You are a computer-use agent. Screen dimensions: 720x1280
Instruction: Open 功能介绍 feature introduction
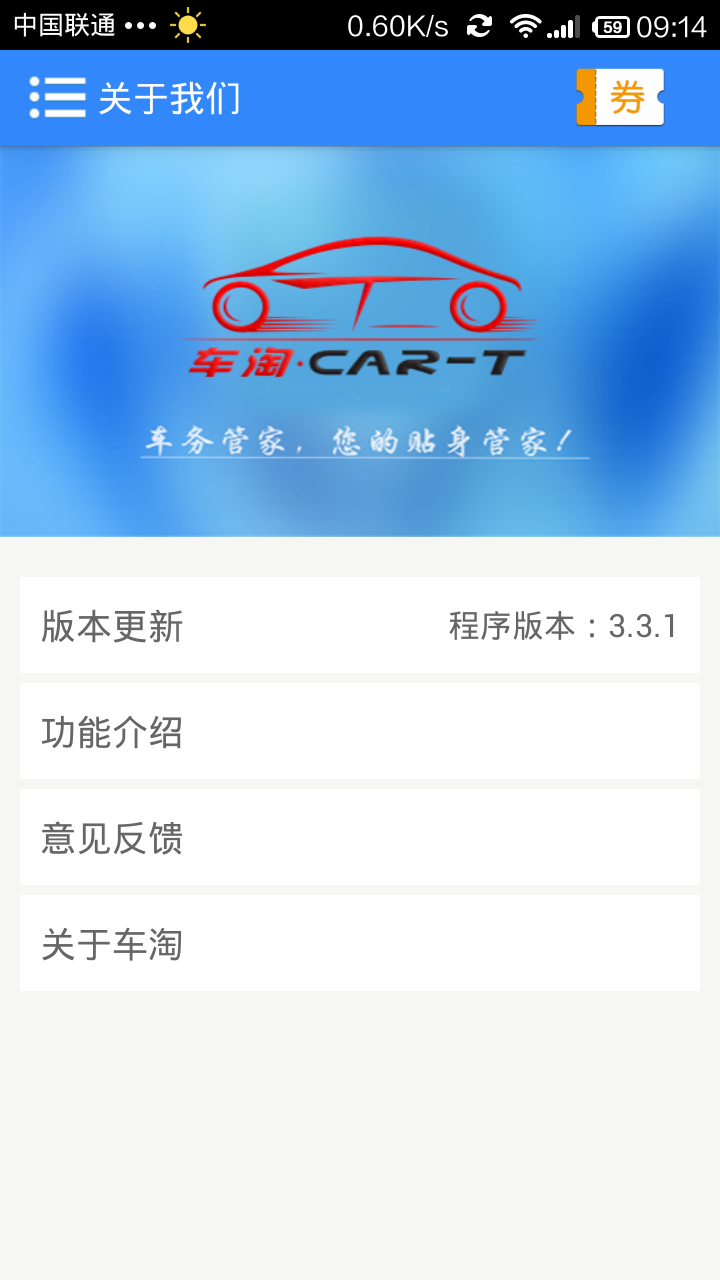pos(360,732)
